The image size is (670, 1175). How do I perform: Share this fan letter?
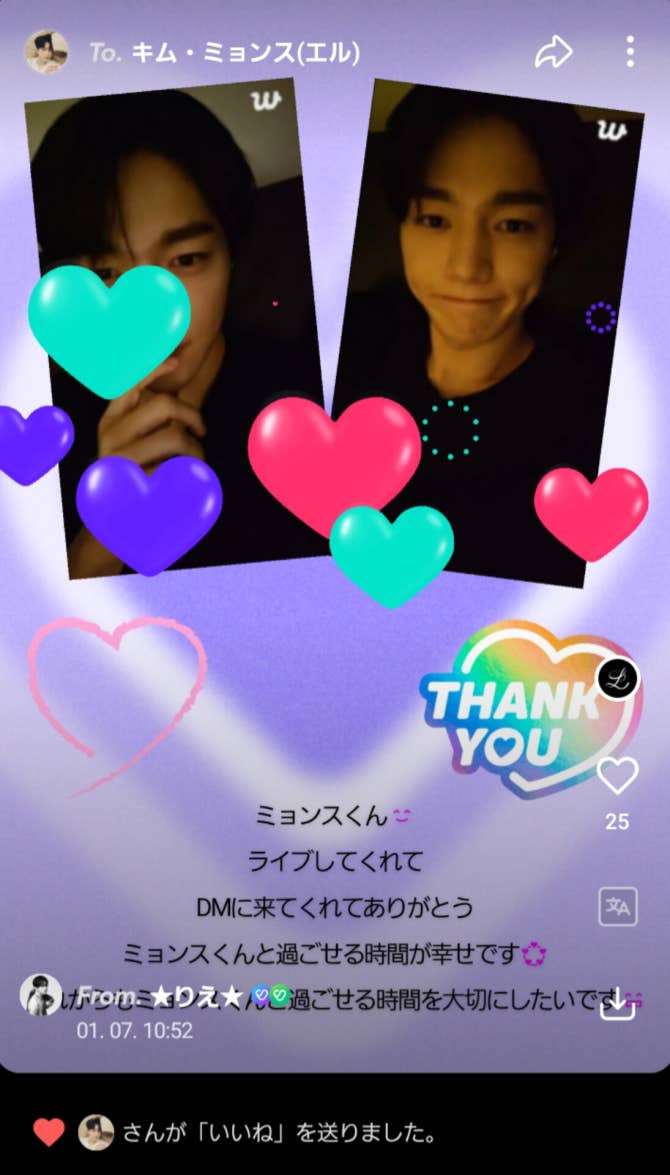pyautogui.click(x=553, y=52)
